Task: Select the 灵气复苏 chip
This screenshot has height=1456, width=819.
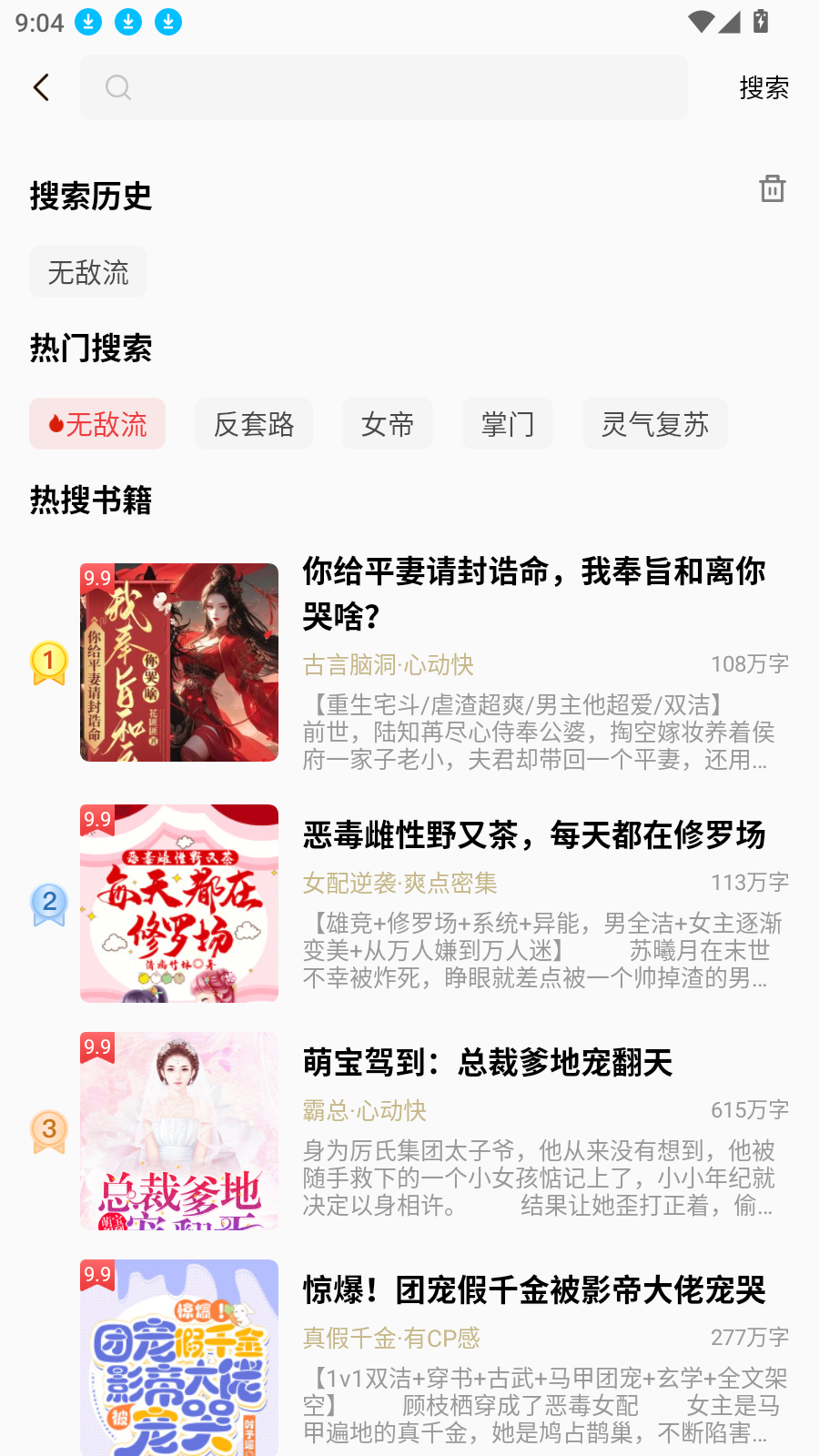Action: [654, 423]
